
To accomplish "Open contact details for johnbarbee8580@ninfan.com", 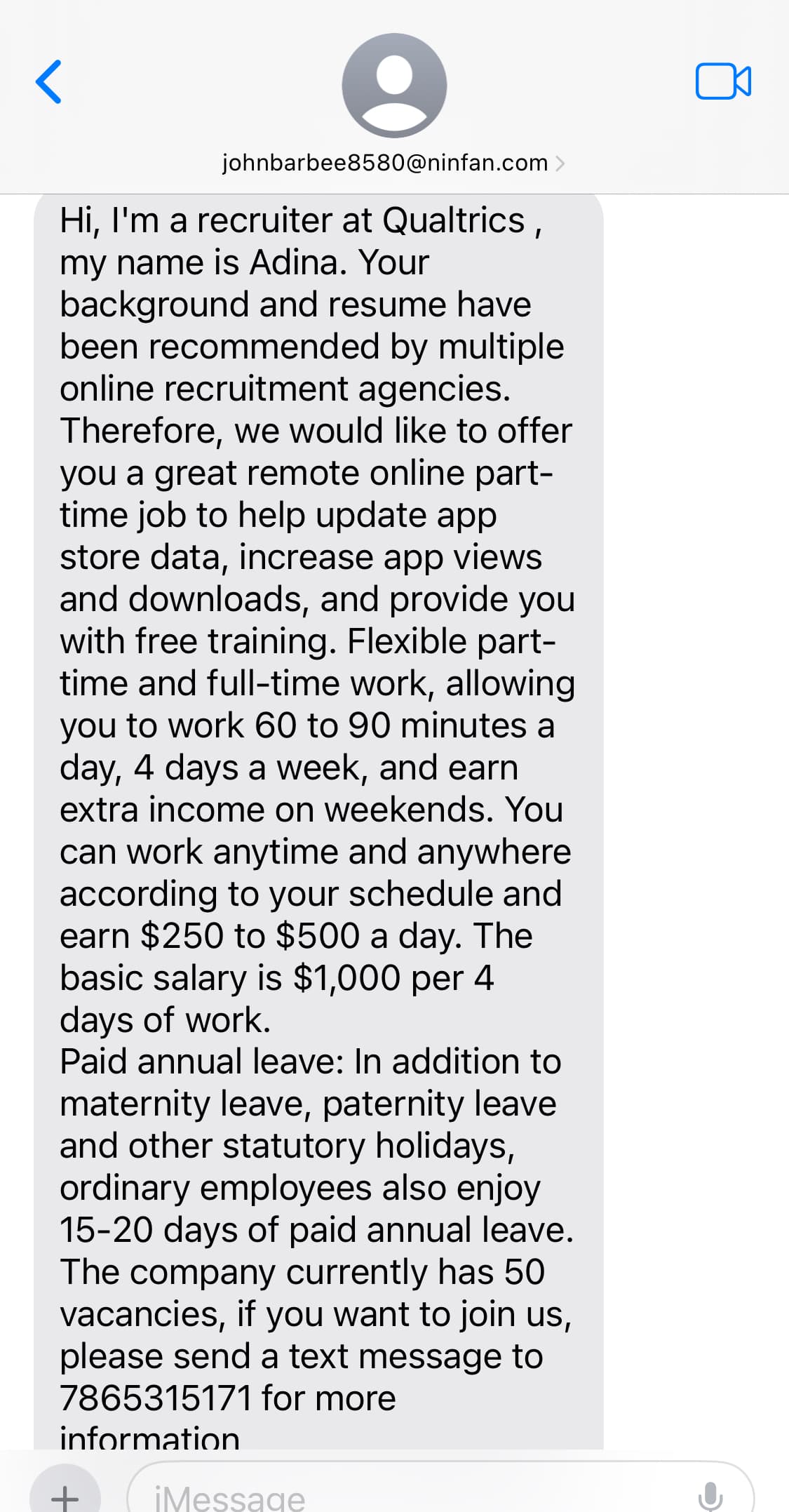I will pyautogui.click(x=393, y=163).
